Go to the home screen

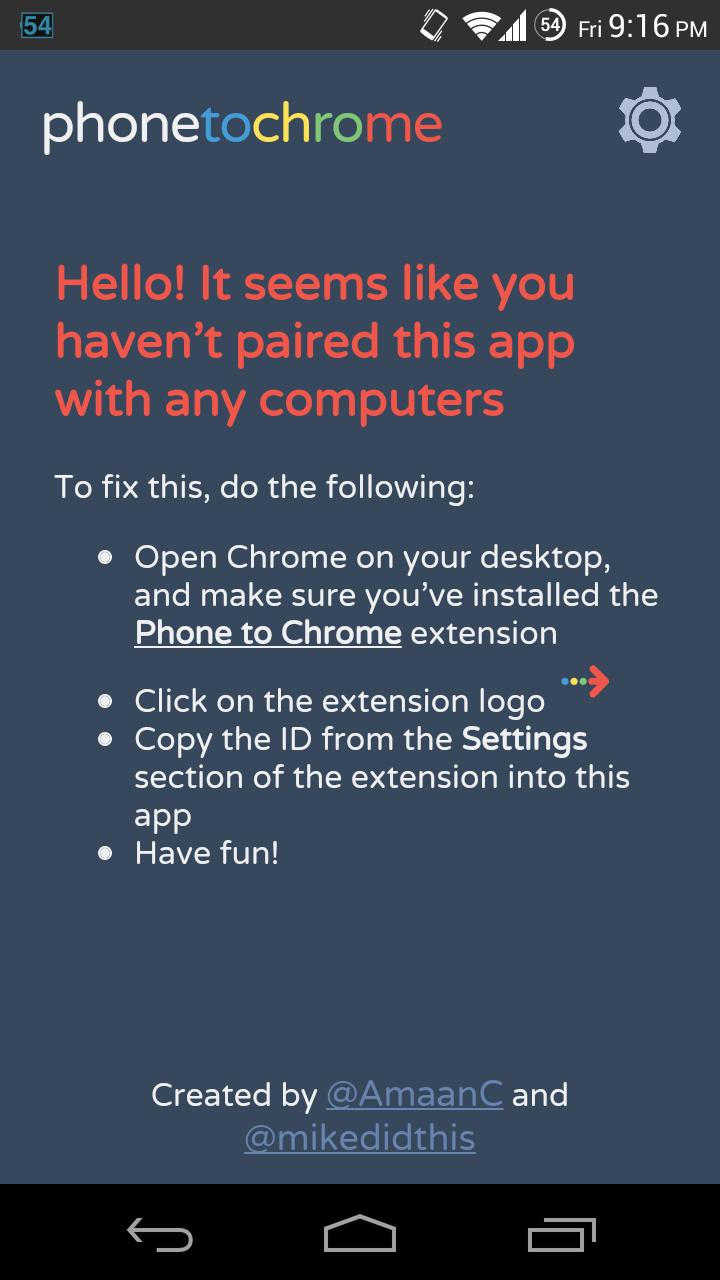point(360,1234)
